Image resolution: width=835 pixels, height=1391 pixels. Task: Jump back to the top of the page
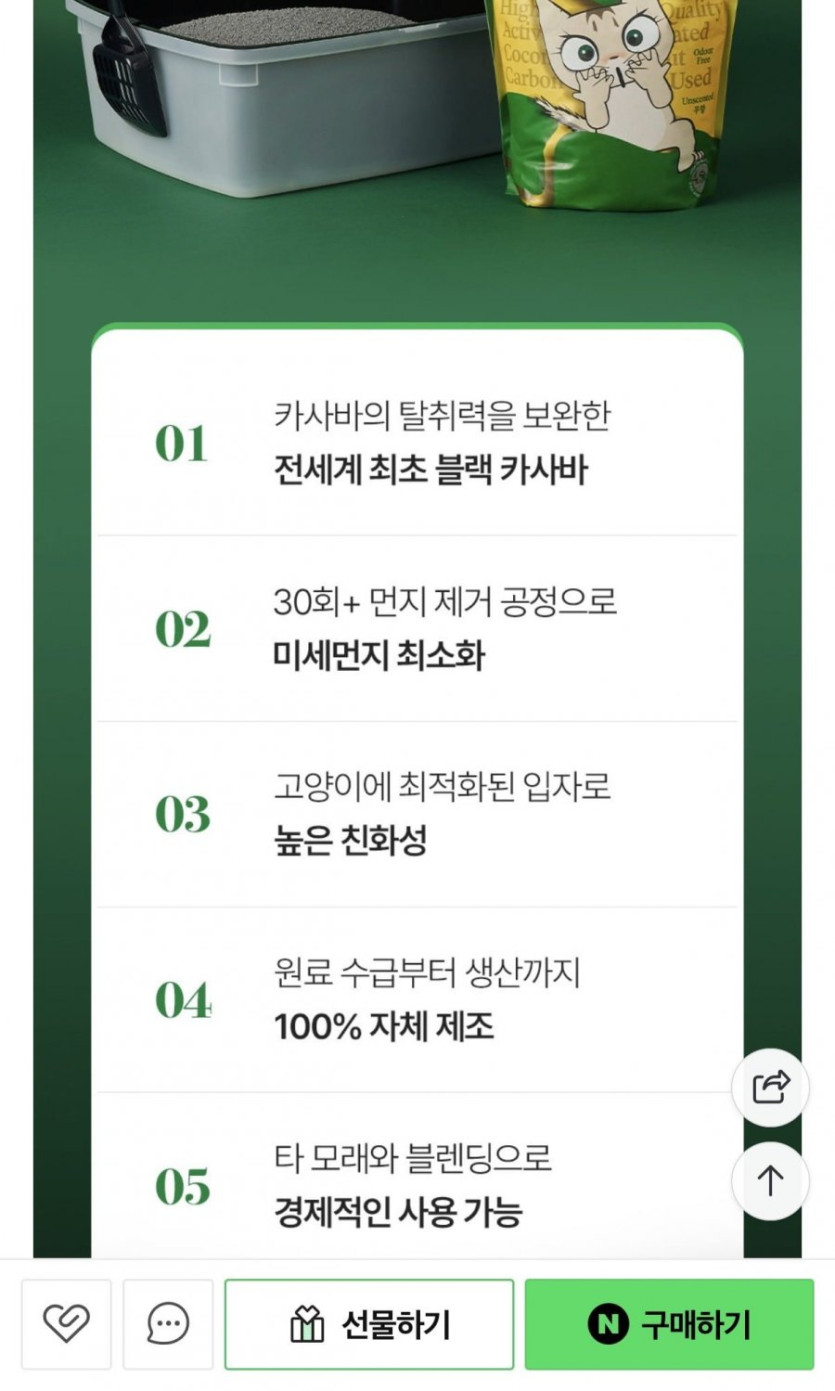pyautogui.click(x=770, y=1181)
